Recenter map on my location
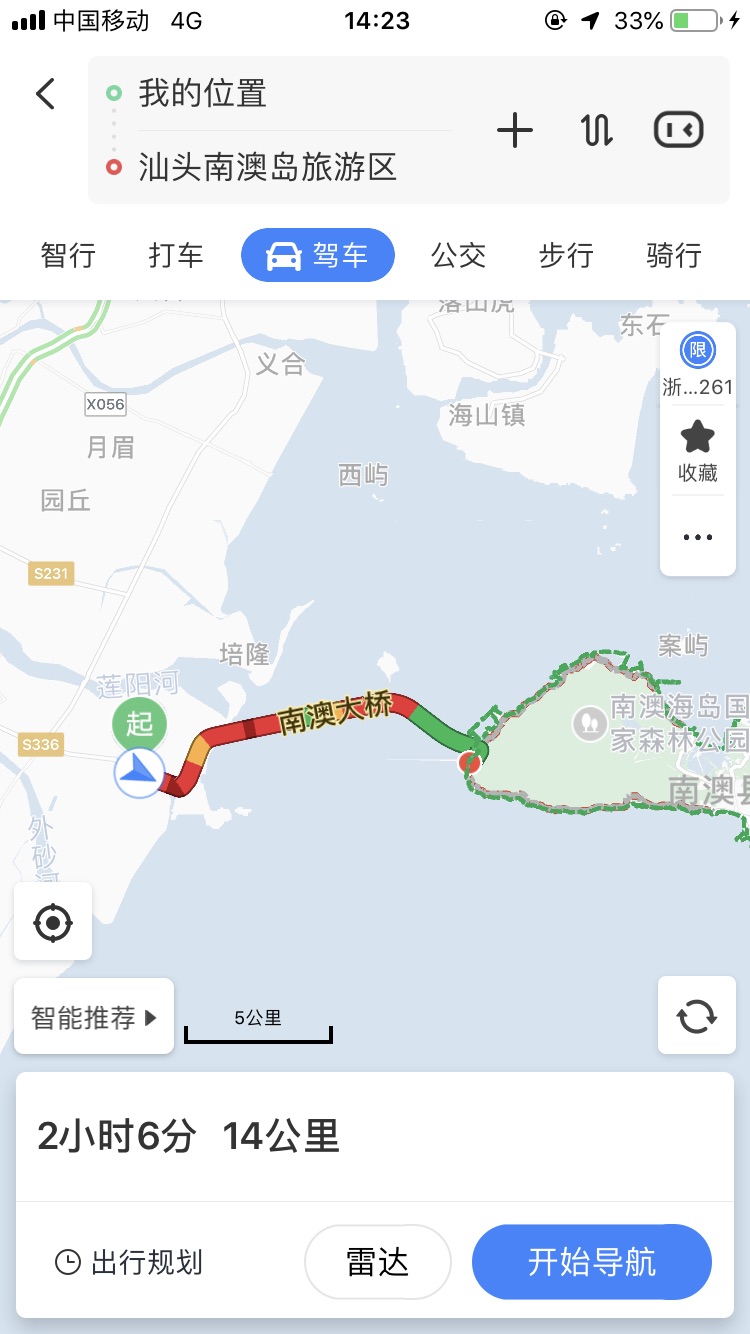Screen dimensions: 750x1334 pyautogui.click(x=53, y=922)
